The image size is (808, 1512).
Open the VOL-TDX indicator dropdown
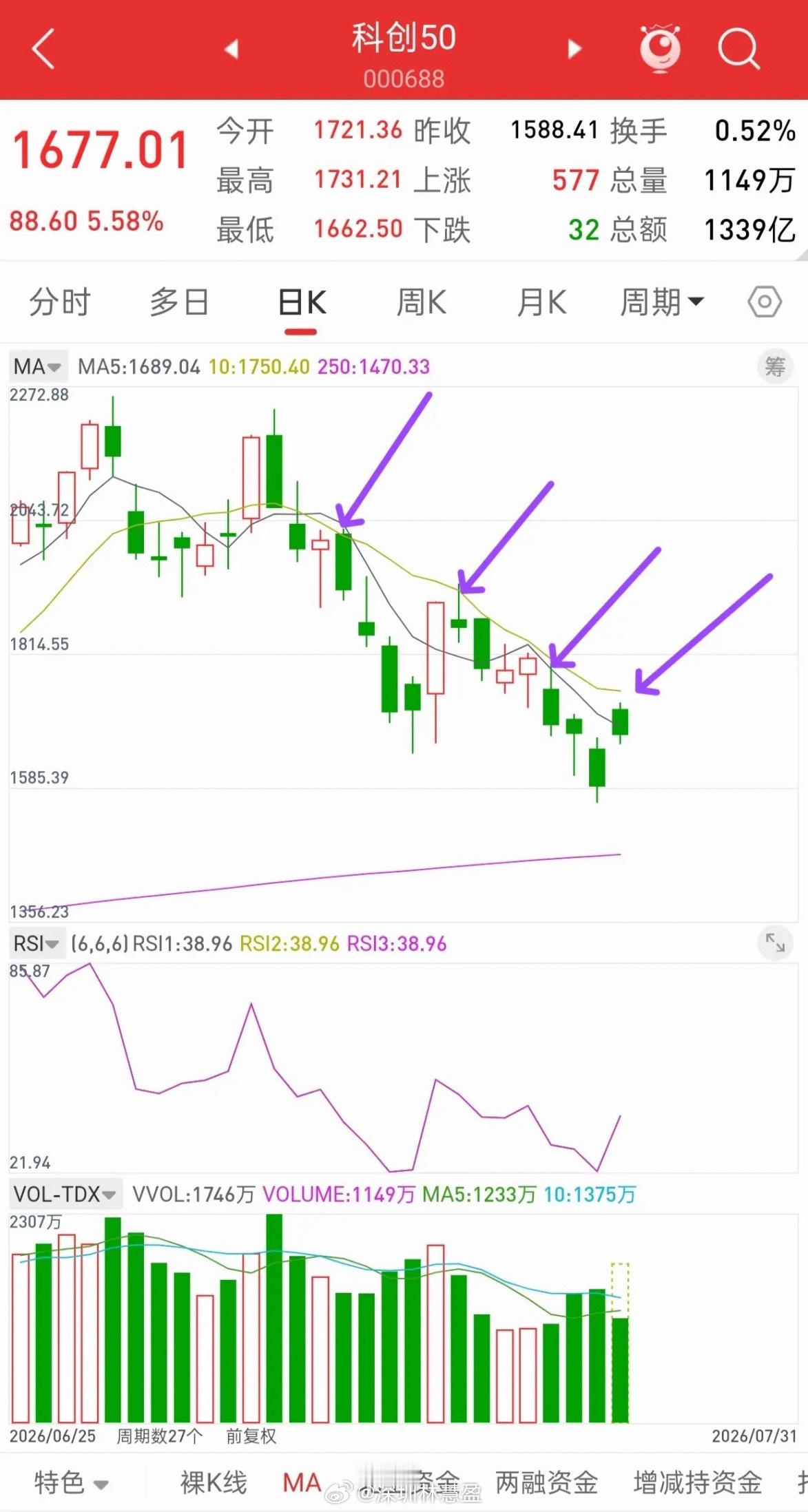coord(65,1194)
